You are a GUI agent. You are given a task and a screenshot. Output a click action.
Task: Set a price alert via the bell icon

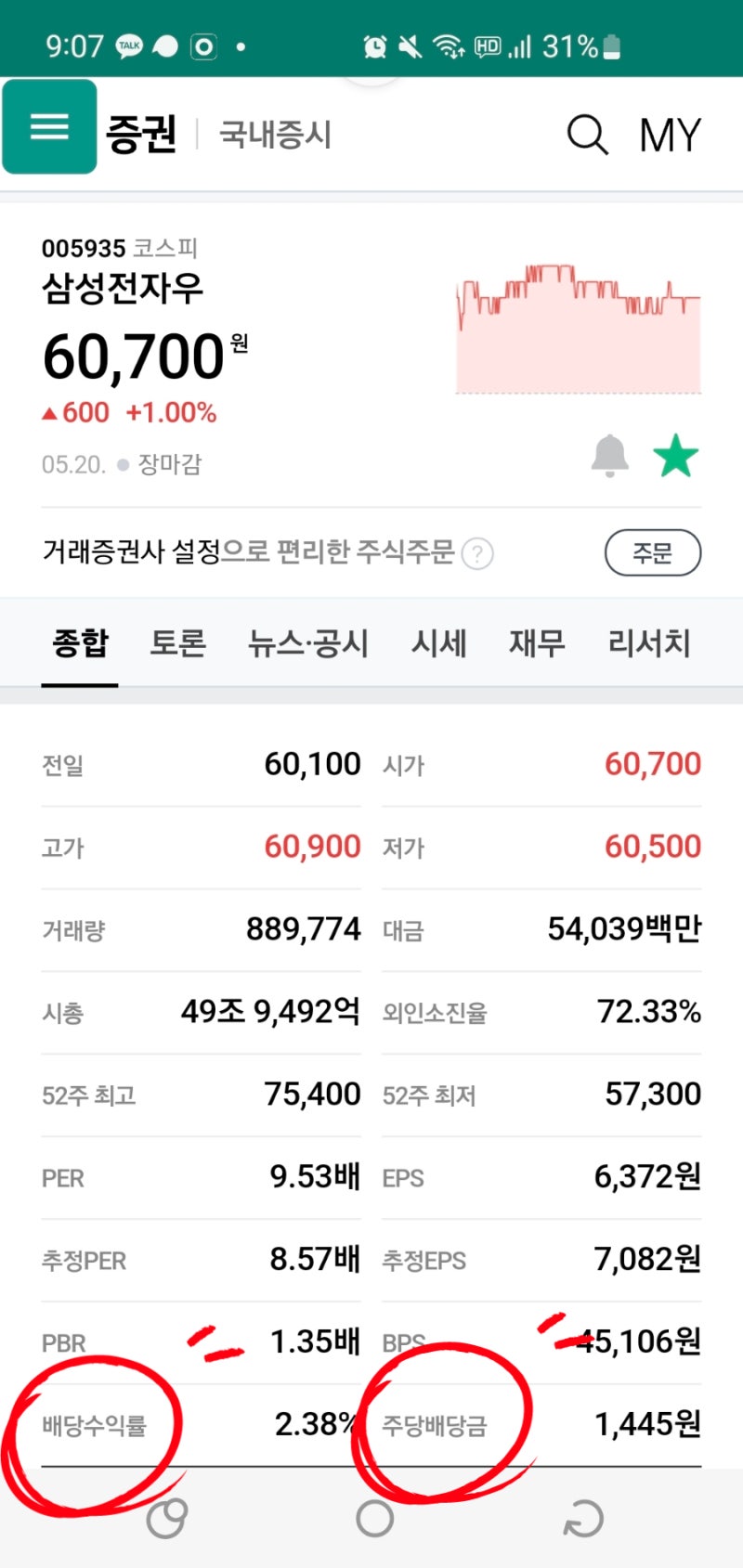point(610,455)
